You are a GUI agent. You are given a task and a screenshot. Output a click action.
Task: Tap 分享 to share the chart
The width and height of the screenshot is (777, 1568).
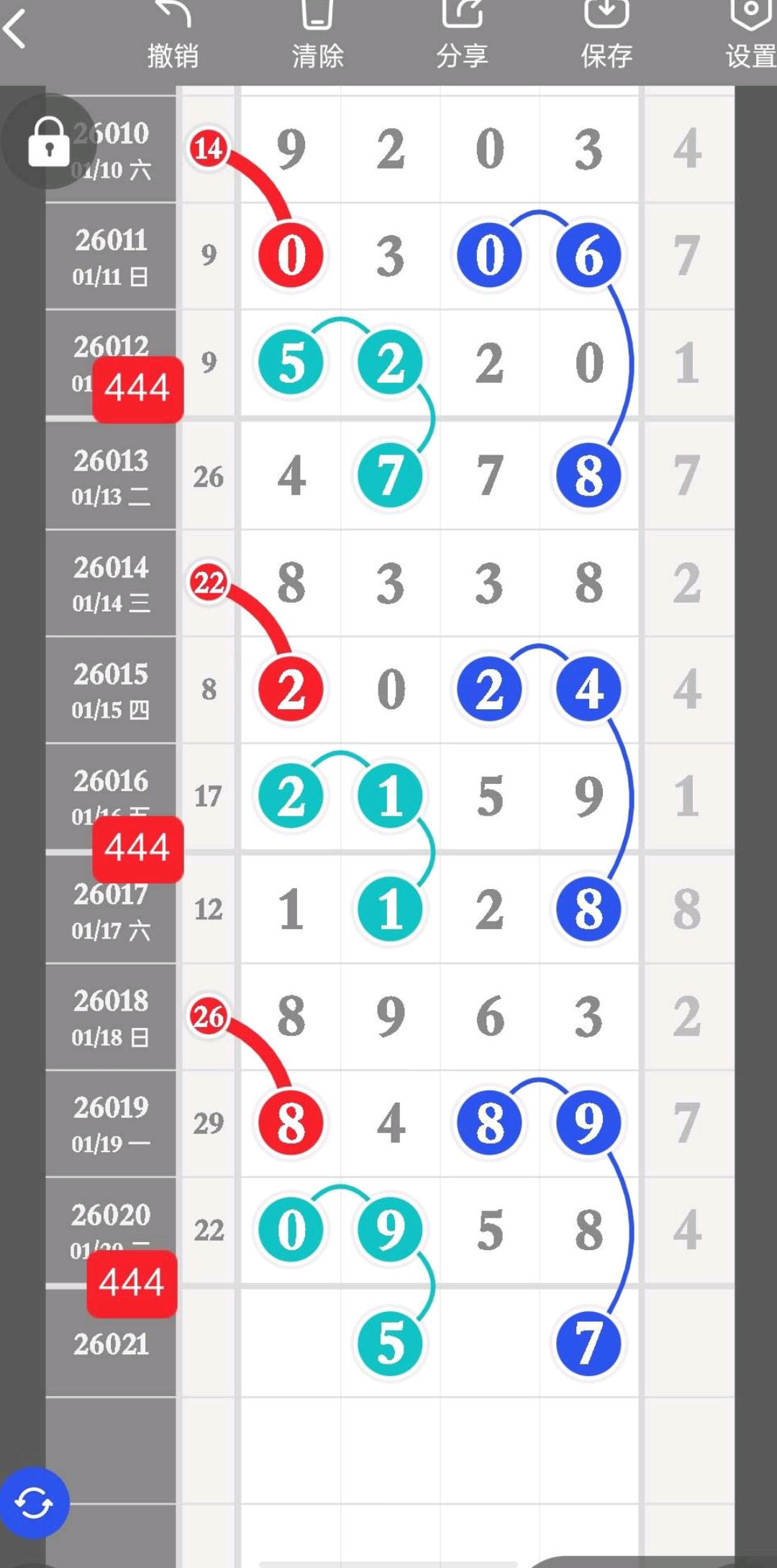462,36
